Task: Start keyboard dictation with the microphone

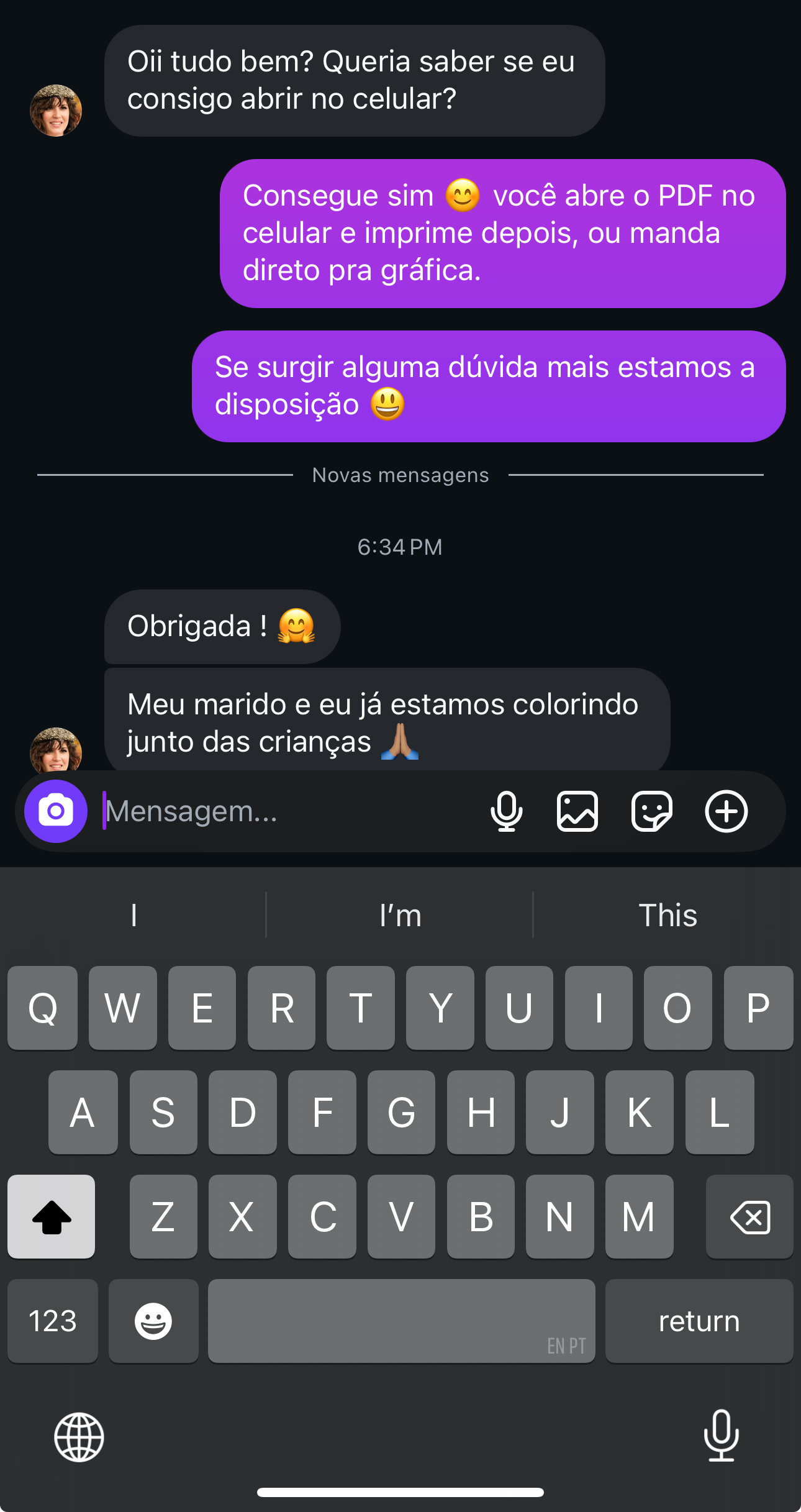Action: click(721, 1436)
